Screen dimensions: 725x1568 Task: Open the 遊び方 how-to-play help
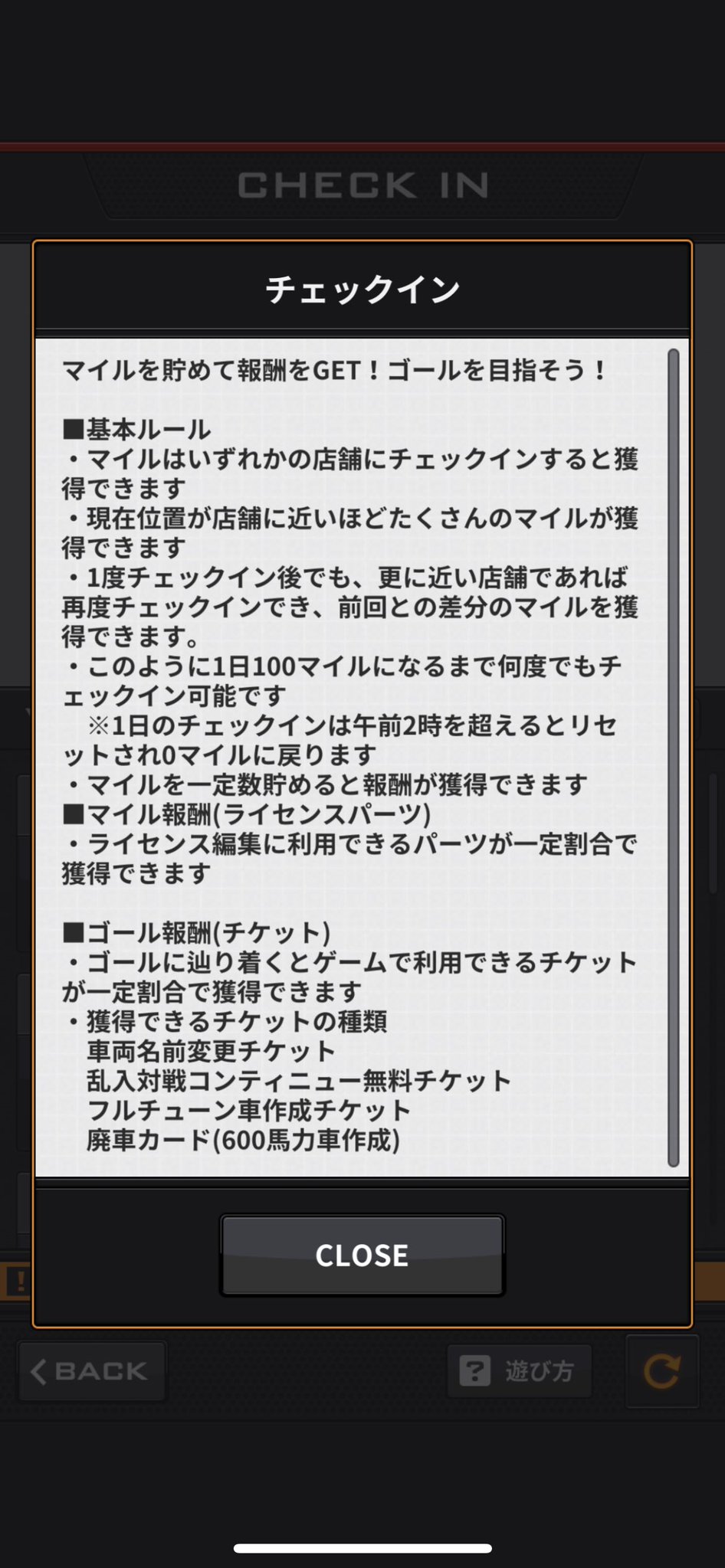[x=520, y=1370]
